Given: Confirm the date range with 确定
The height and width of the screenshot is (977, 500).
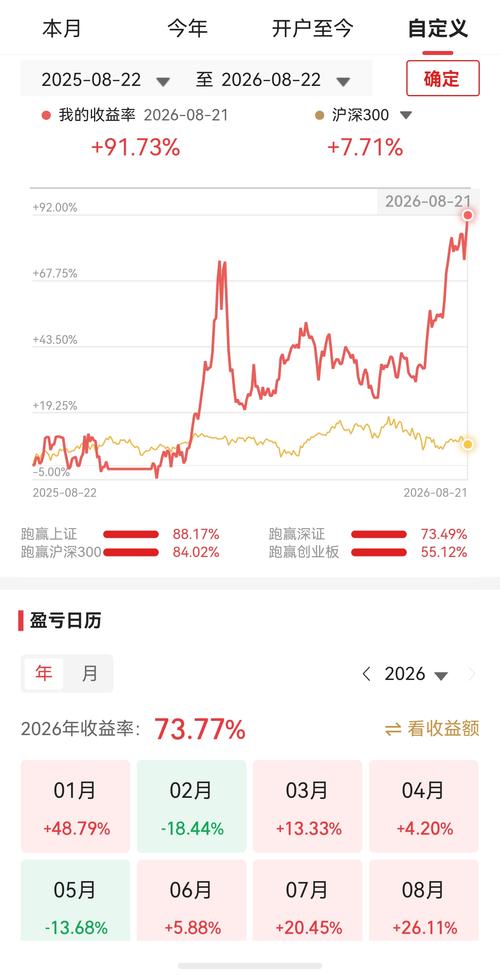Looking at the screenshot, I should pyautogui.click(x=443, y=79).
